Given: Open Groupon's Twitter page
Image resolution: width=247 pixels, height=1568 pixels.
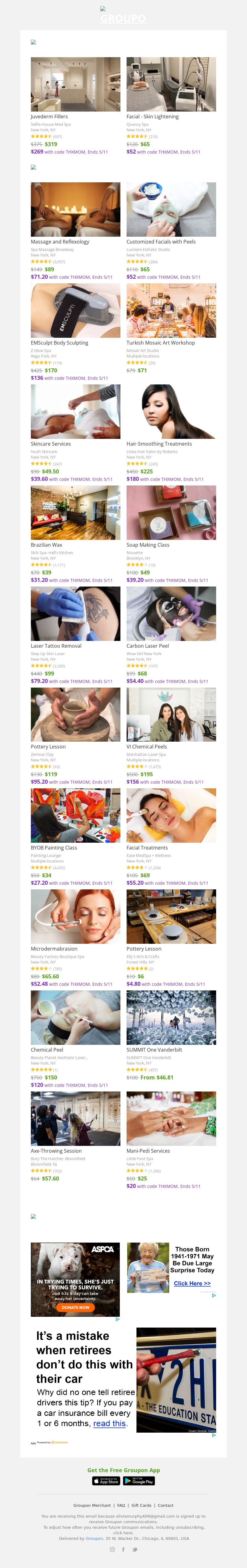Looking at the screenshot, I should 134,1549.
